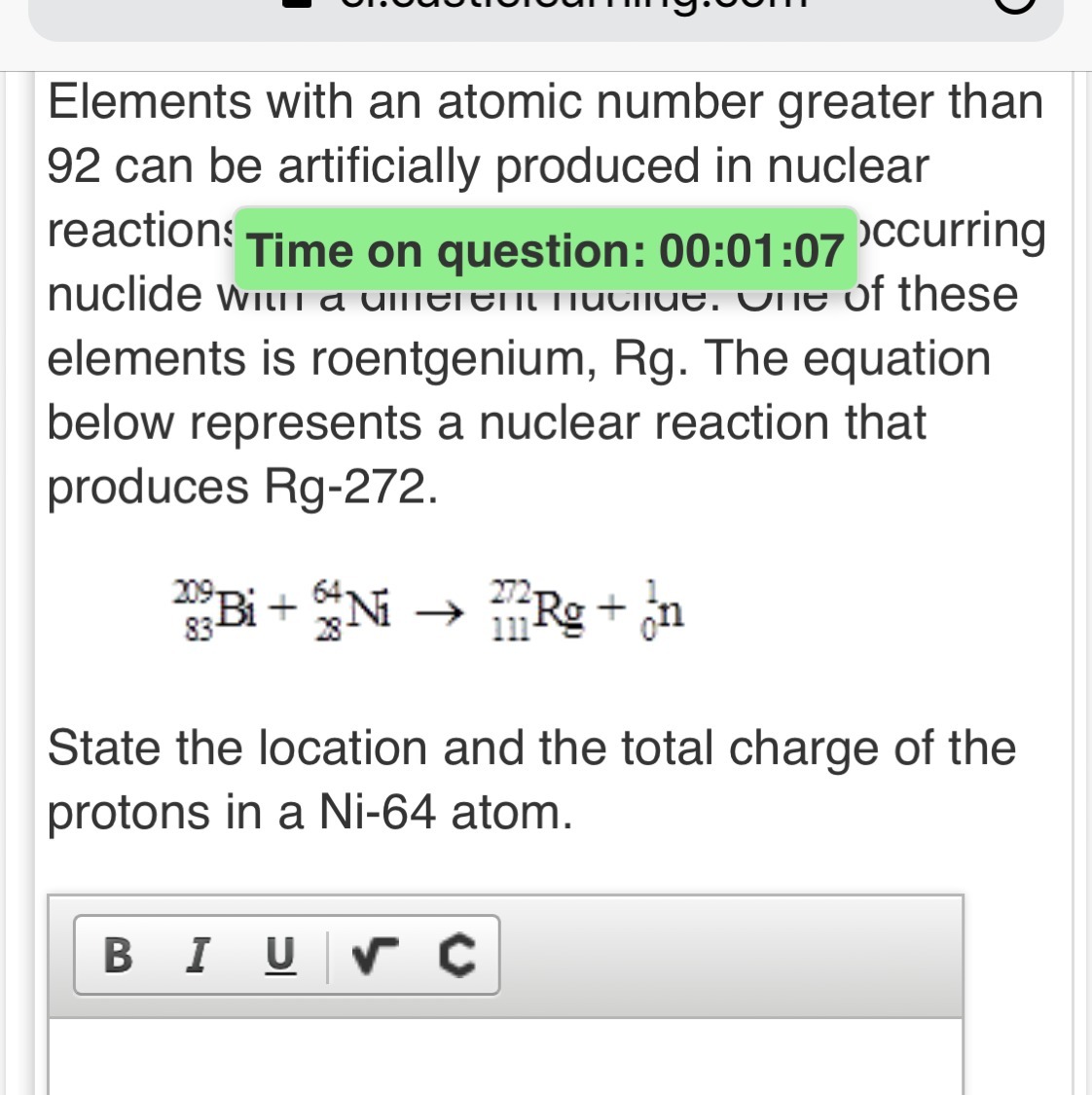Tap the C special characters button

[456, 955]
